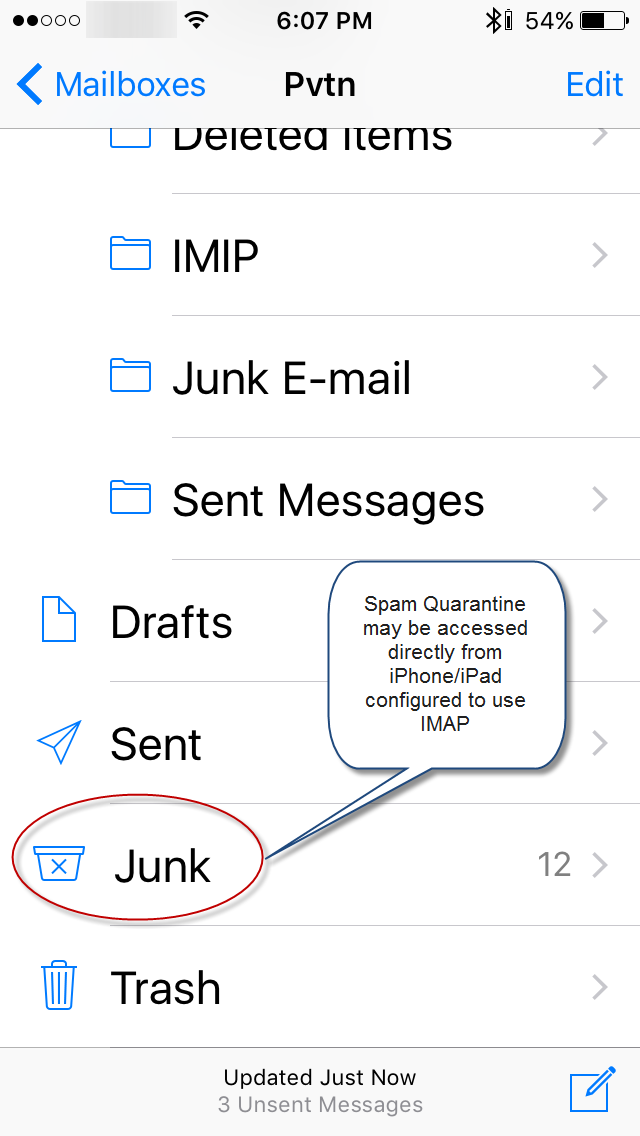The height and width of the screenshot is (1136, 640).
Task: Compose a new email
Action: [x=592, y=1091]
